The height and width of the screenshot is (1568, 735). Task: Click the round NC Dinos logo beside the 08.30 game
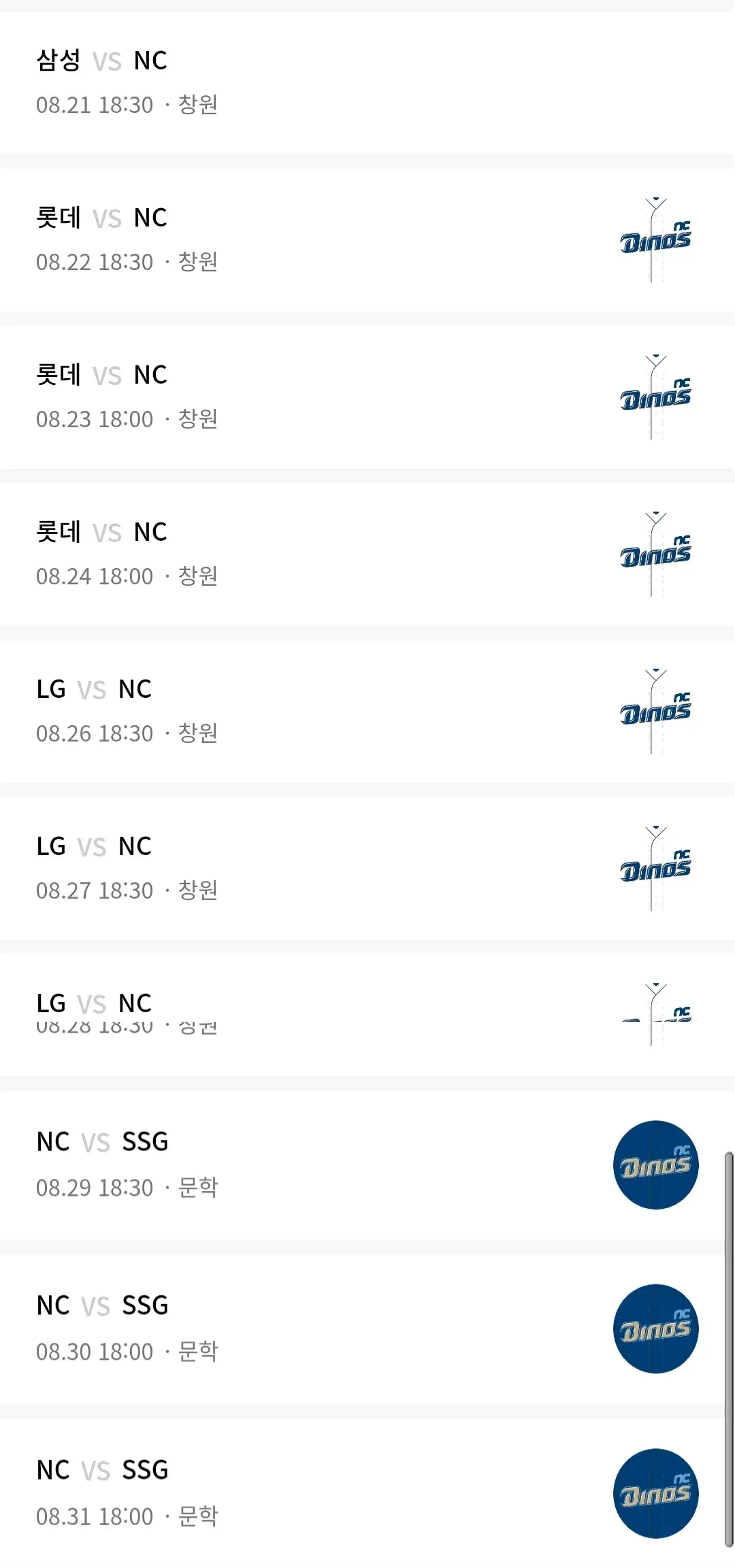(655, 1329)
